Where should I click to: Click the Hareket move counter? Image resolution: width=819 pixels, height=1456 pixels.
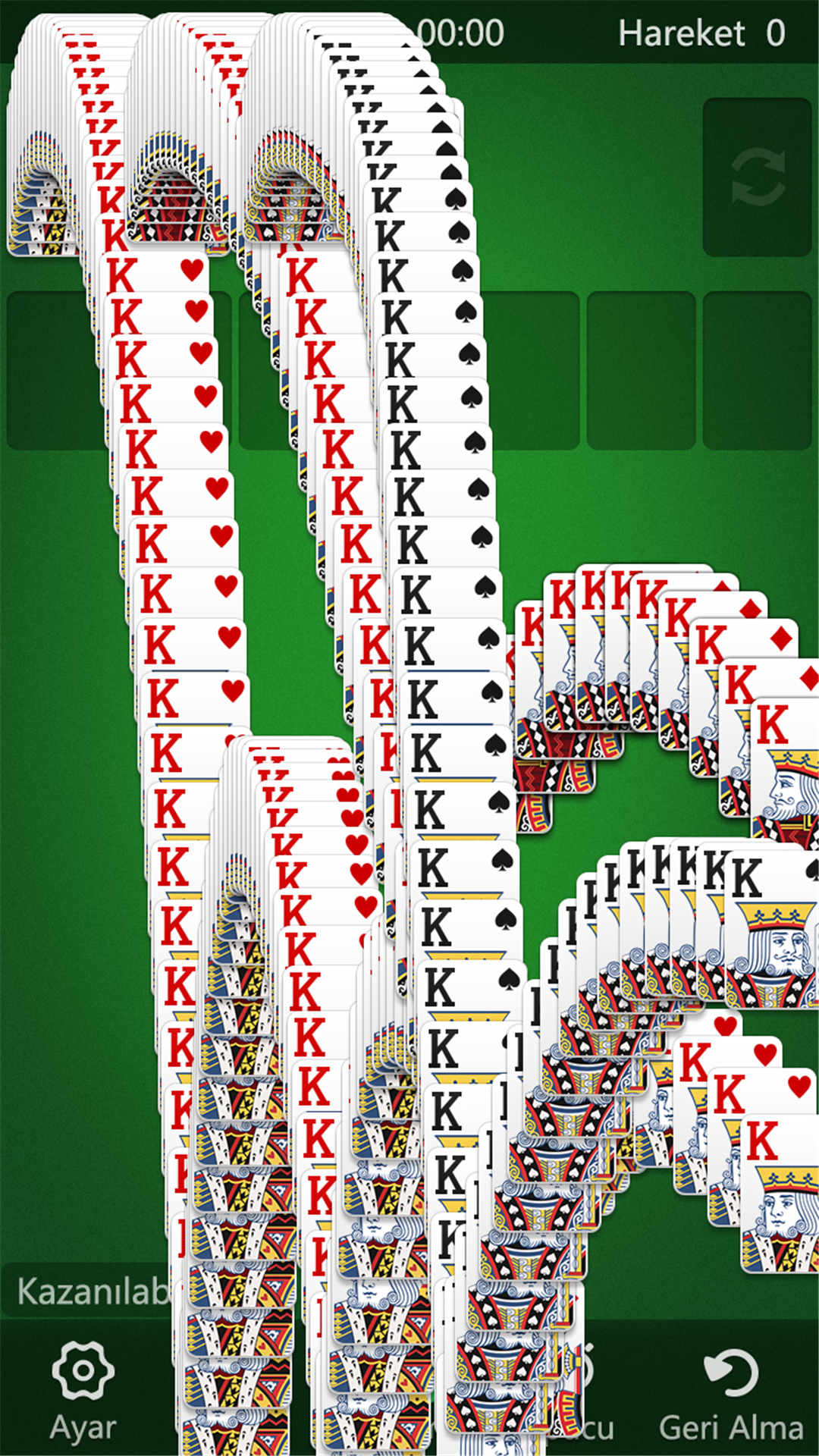pyautogui.click(x=701, y=32)
